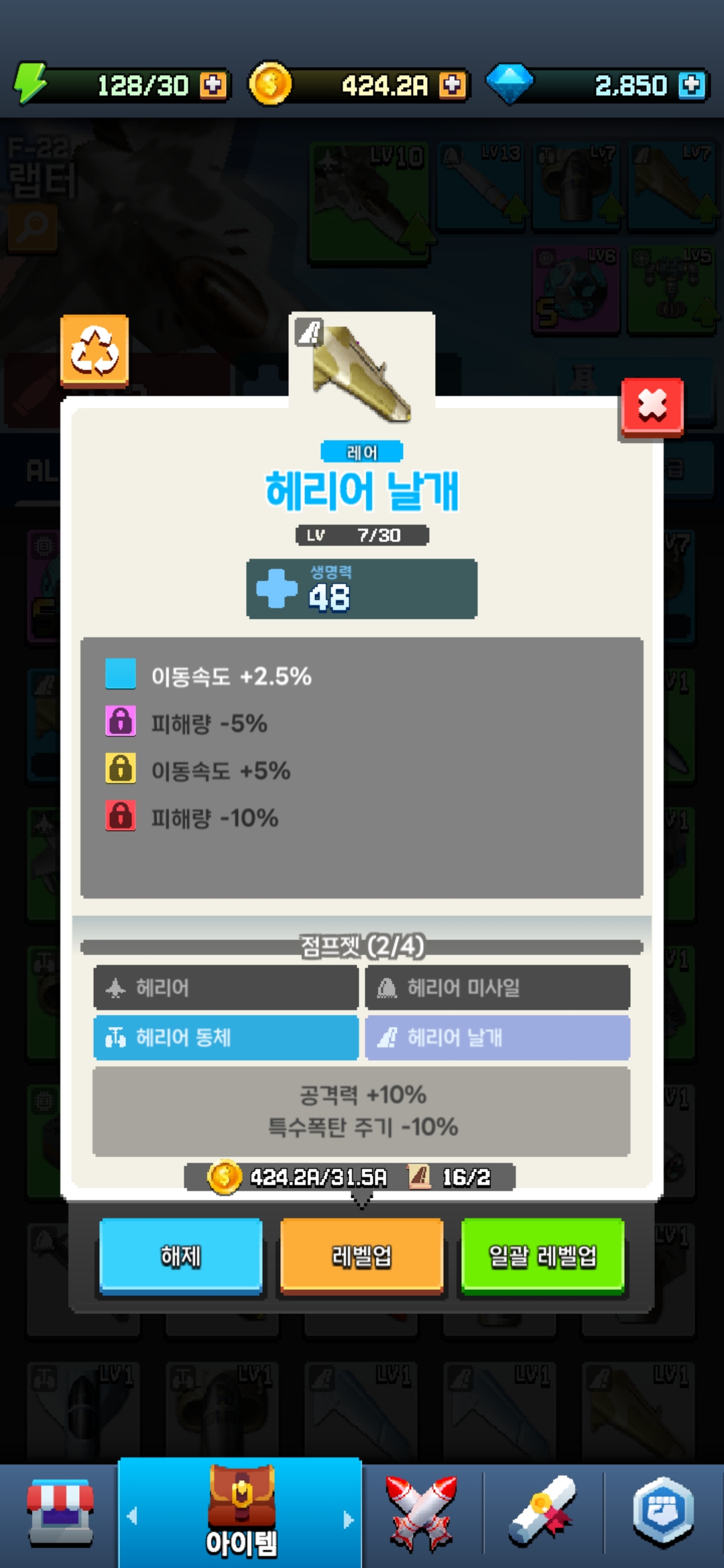Tap the green 일괄 레벨업 button

coord(542,1256)
